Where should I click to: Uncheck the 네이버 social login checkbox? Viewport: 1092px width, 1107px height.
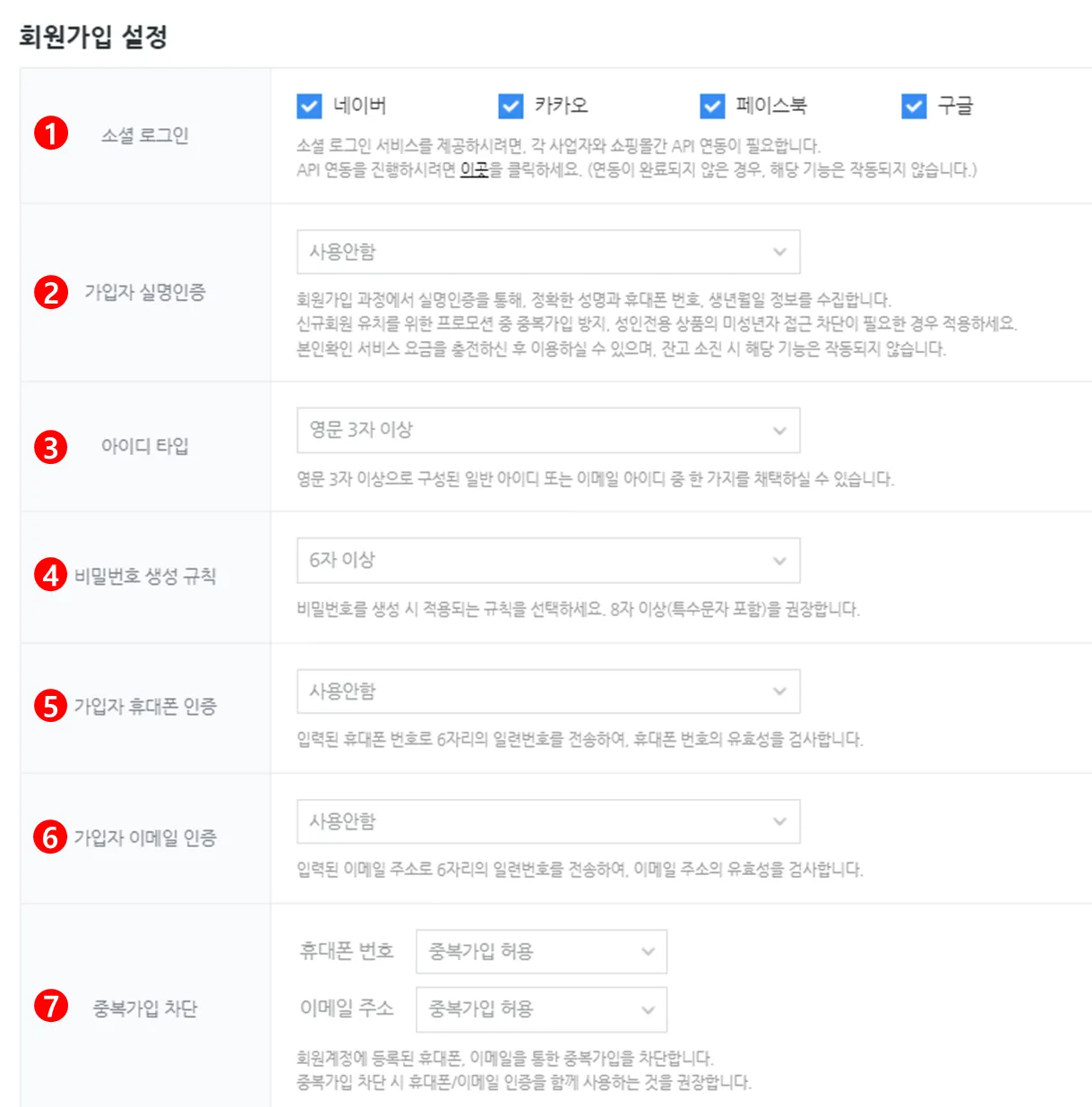coord(309,107)
